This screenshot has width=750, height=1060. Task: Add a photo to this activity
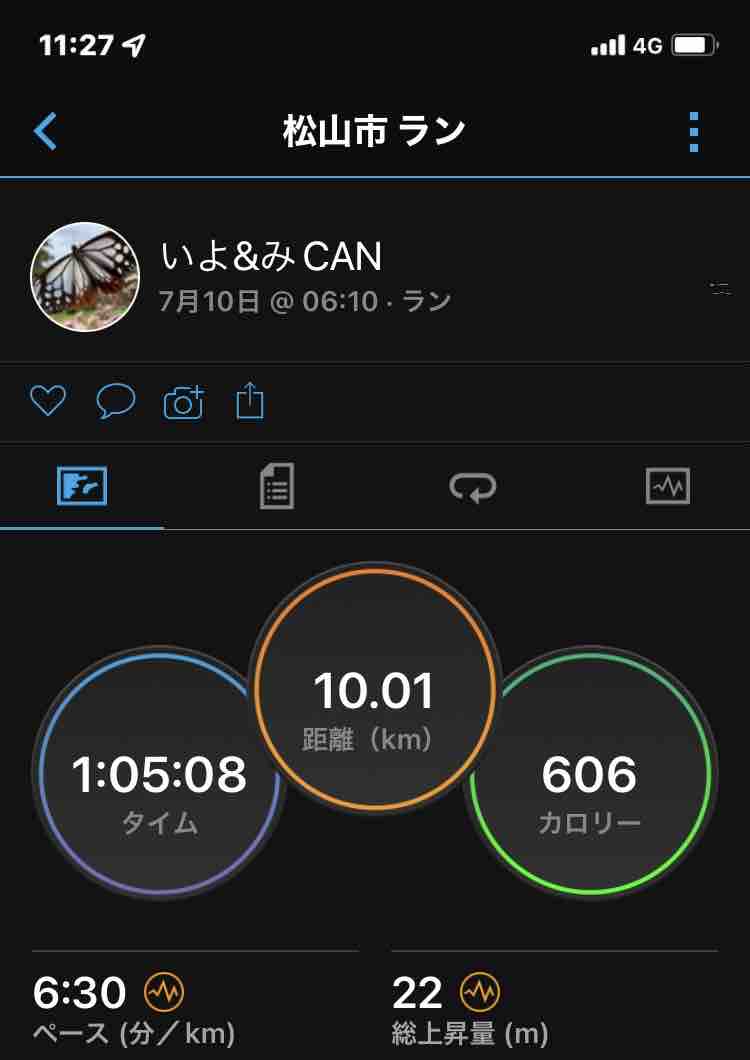click(x=183, y=402)
